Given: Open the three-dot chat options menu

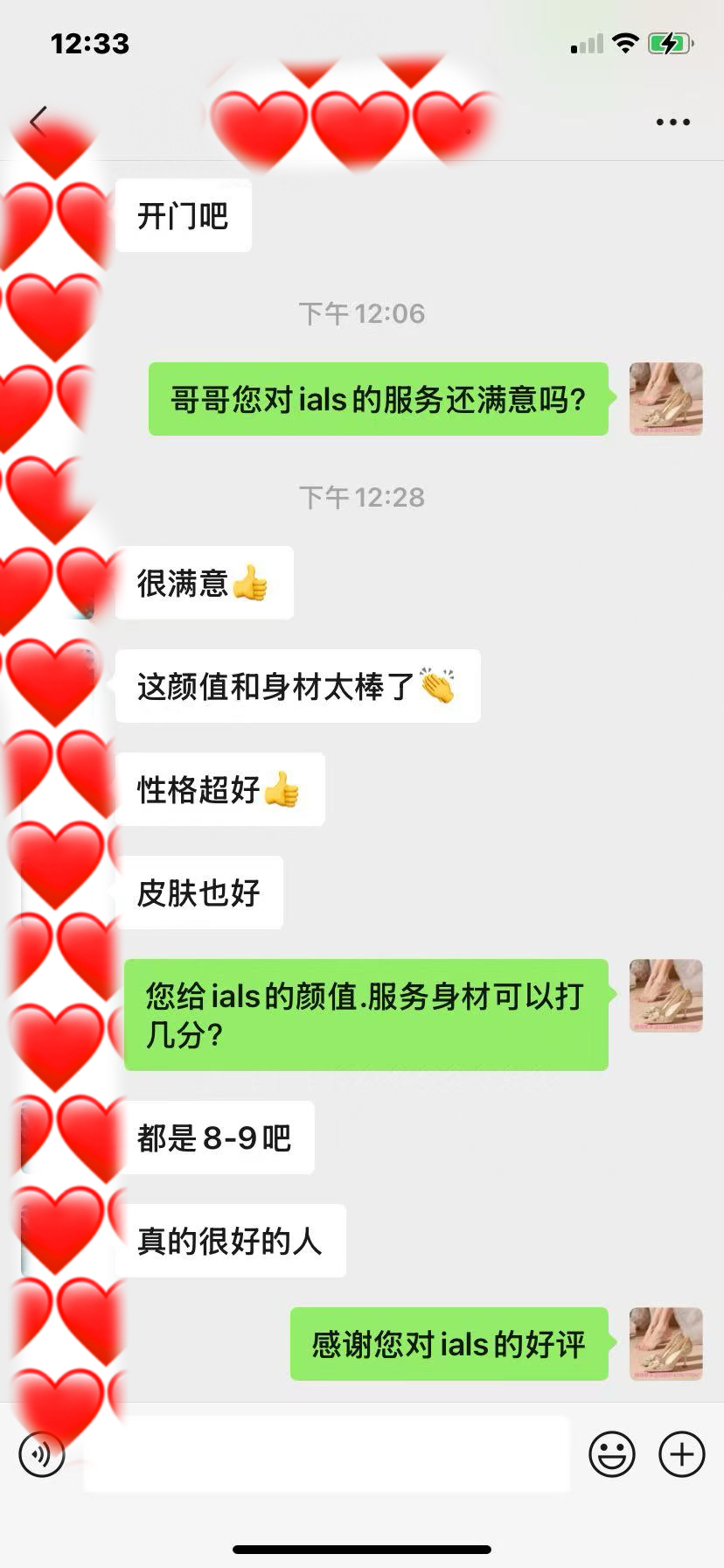Looking at the screenshot, I should coord(672,122).
